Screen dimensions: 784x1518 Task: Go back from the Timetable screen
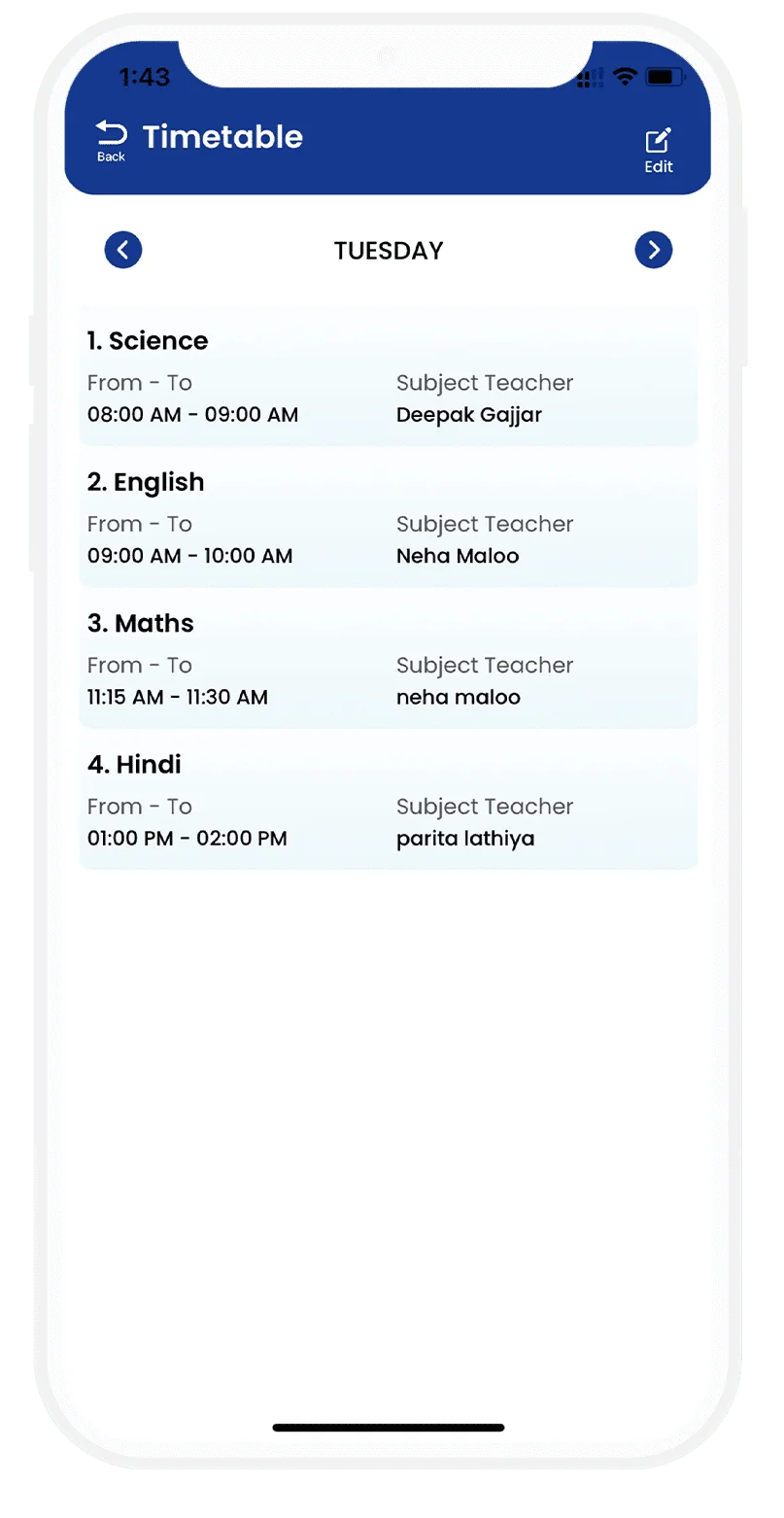tap(111, 140)
